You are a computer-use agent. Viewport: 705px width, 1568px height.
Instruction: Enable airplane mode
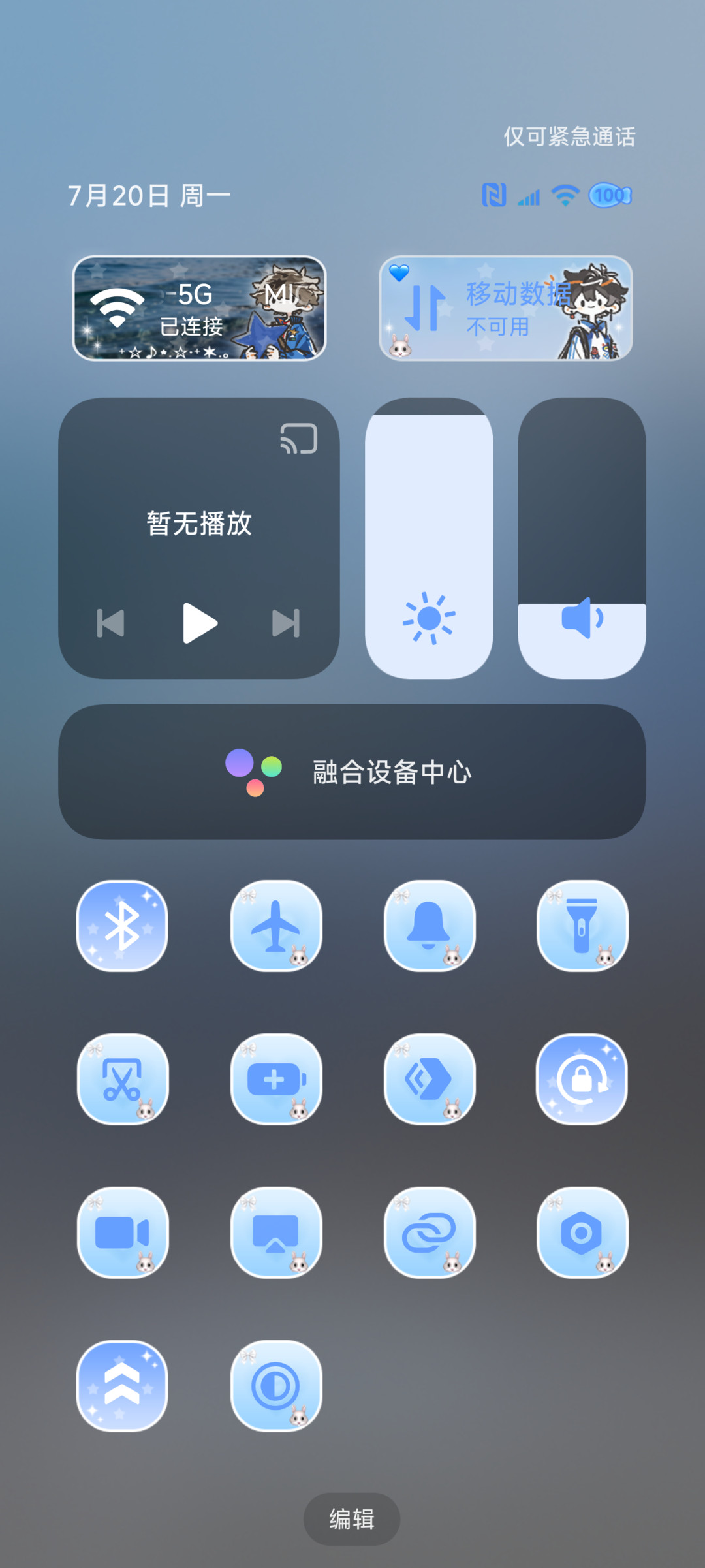pos(276,926)
